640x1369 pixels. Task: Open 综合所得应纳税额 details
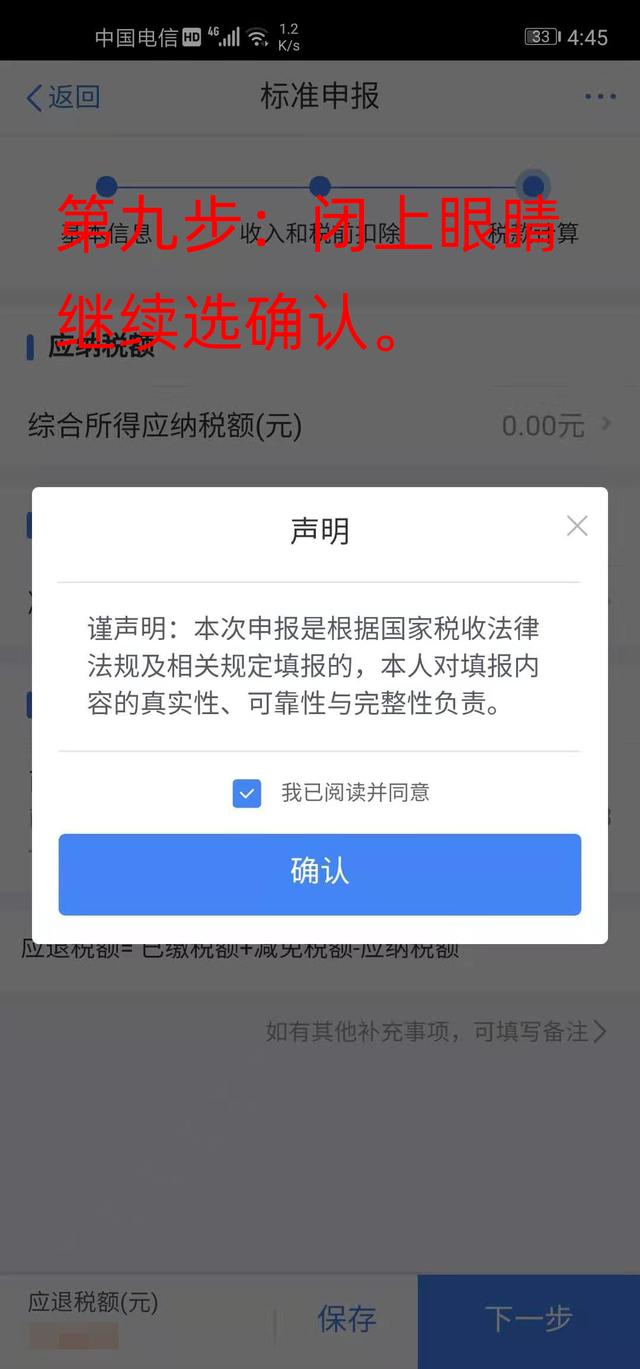tap(320, 426)
